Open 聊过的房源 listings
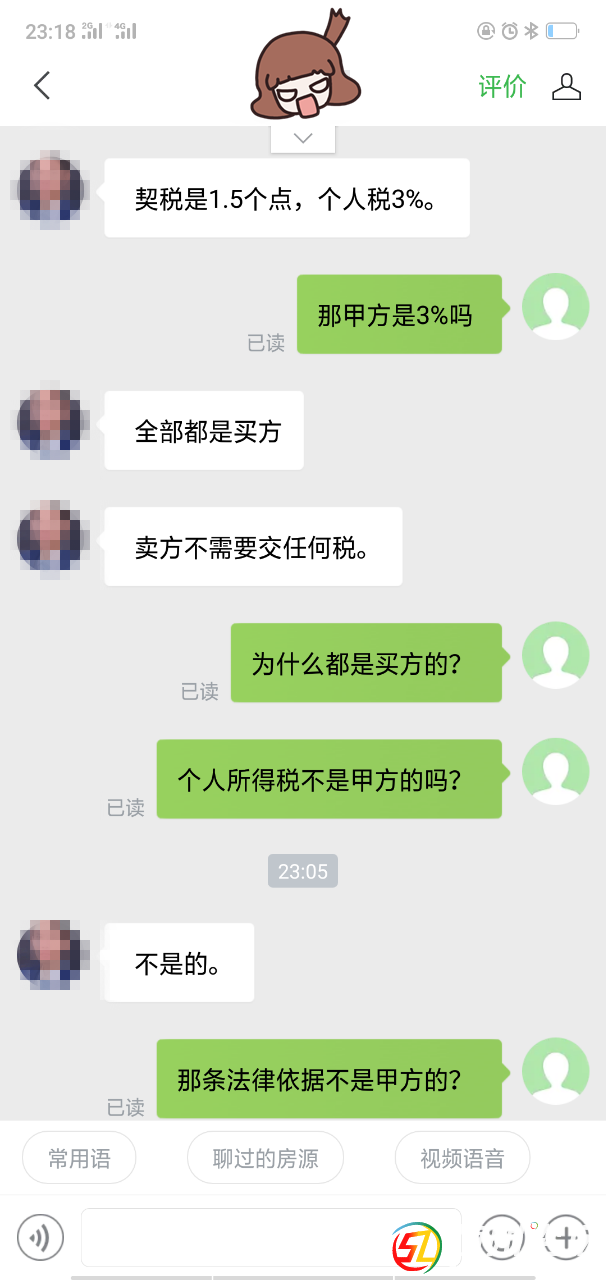 click(x=265, y=1159)
